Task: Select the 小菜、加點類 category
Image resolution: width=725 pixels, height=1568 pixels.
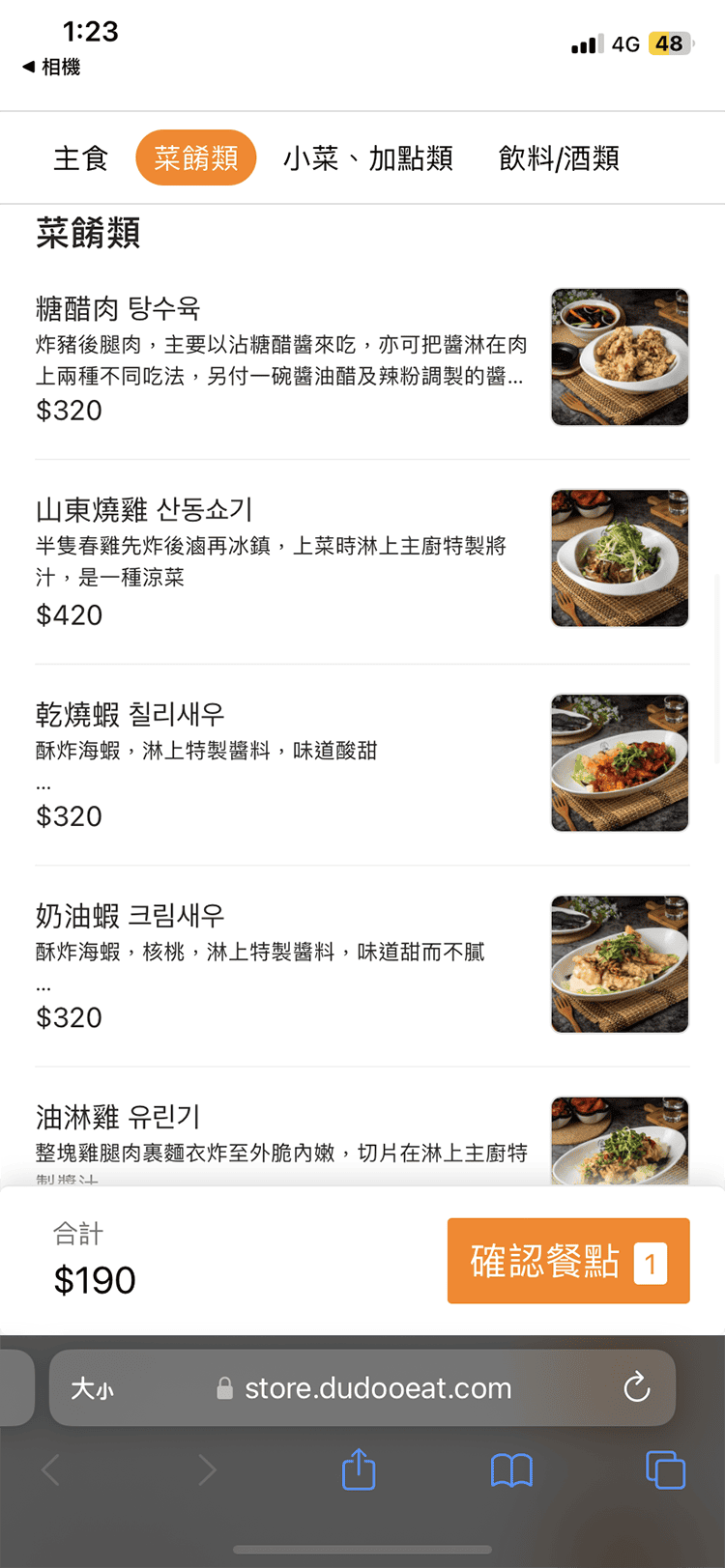Action: (370, 157)
